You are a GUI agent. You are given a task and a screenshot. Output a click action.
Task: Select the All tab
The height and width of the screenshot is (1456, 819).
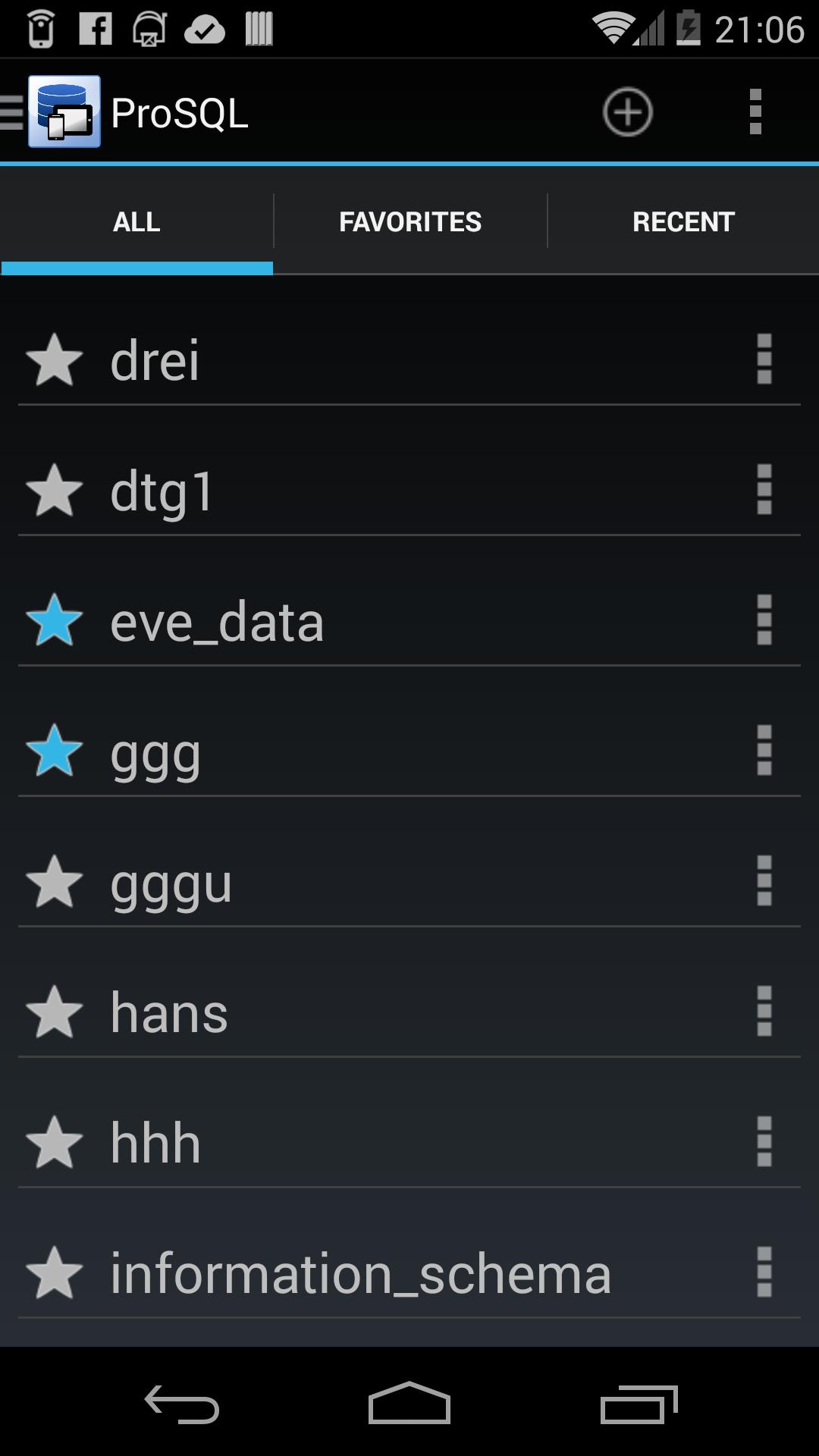(136, 221)
